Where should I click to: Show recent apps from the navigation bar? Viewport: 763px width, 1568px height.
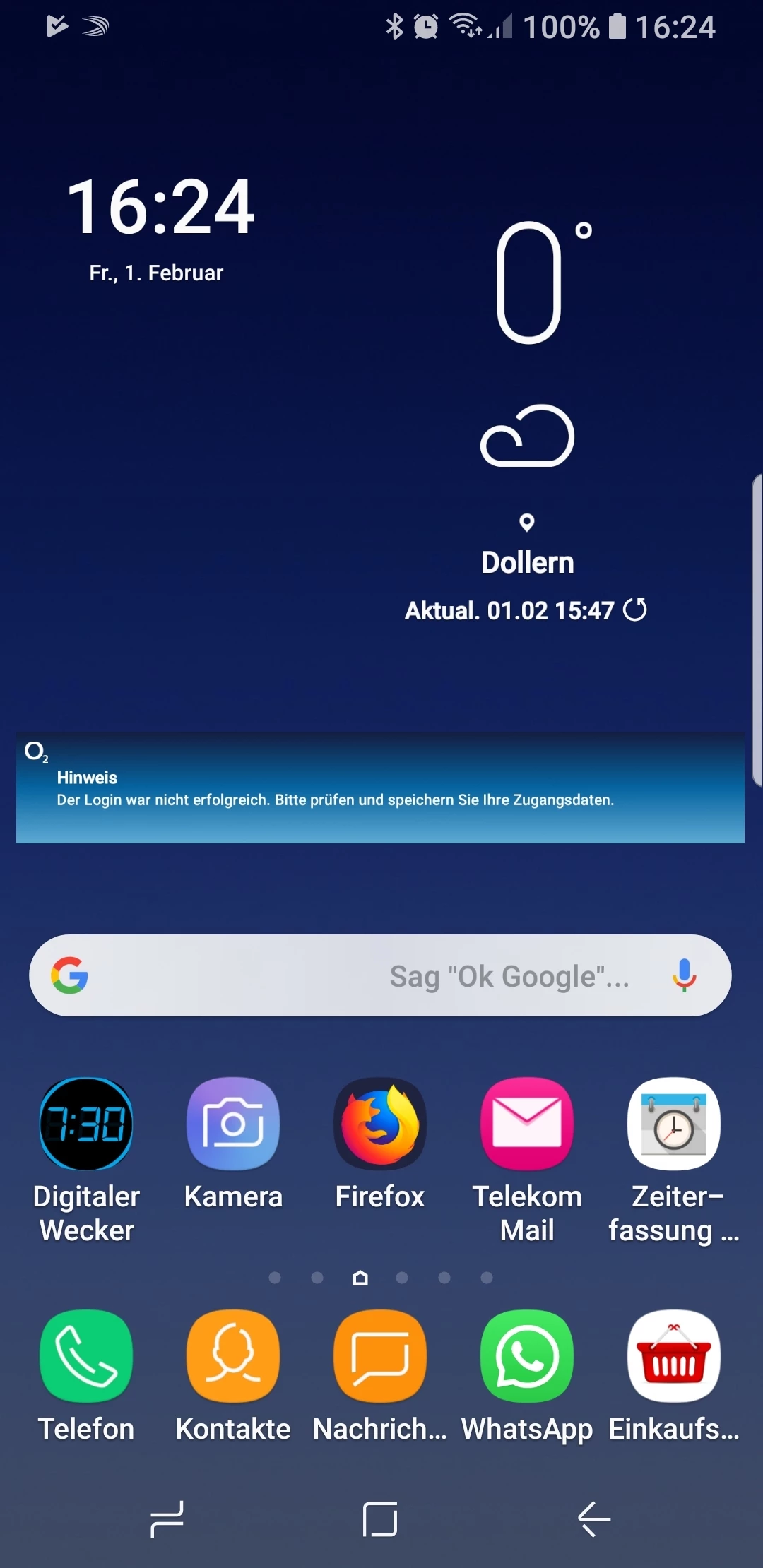167,1519
